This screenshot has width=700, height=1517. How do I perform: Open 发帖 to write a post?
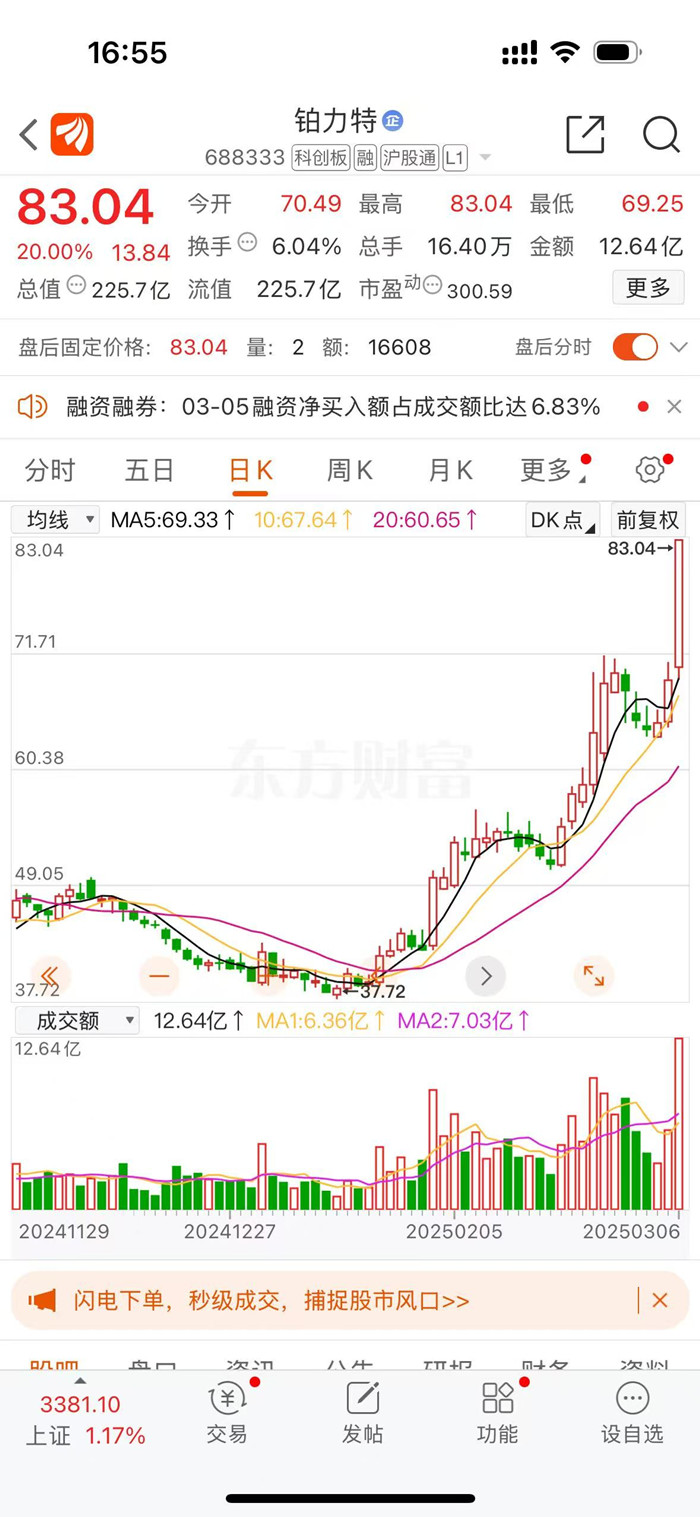362,1412
